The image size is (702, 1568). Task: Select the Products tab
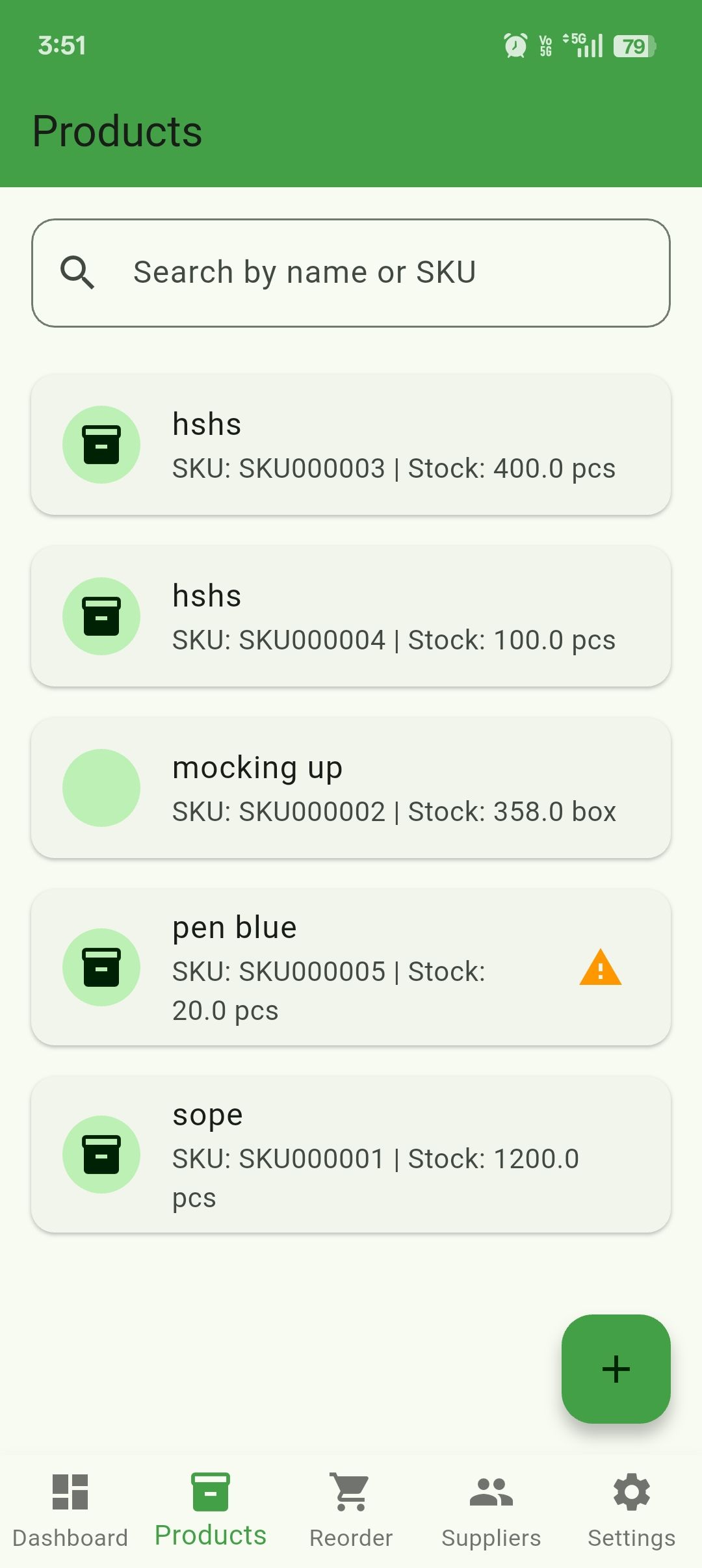coord(211,1509)
